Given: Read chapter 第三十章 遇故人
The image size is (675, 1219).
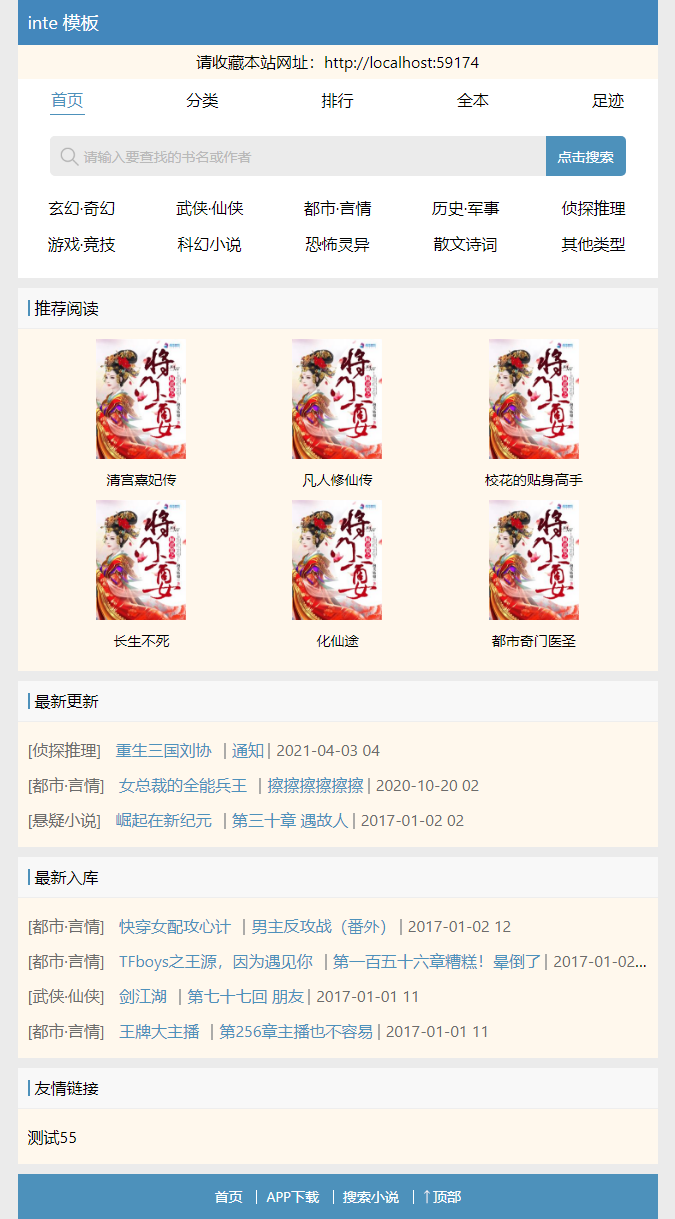Looking at the screenshot, I should tap(290, 821).
